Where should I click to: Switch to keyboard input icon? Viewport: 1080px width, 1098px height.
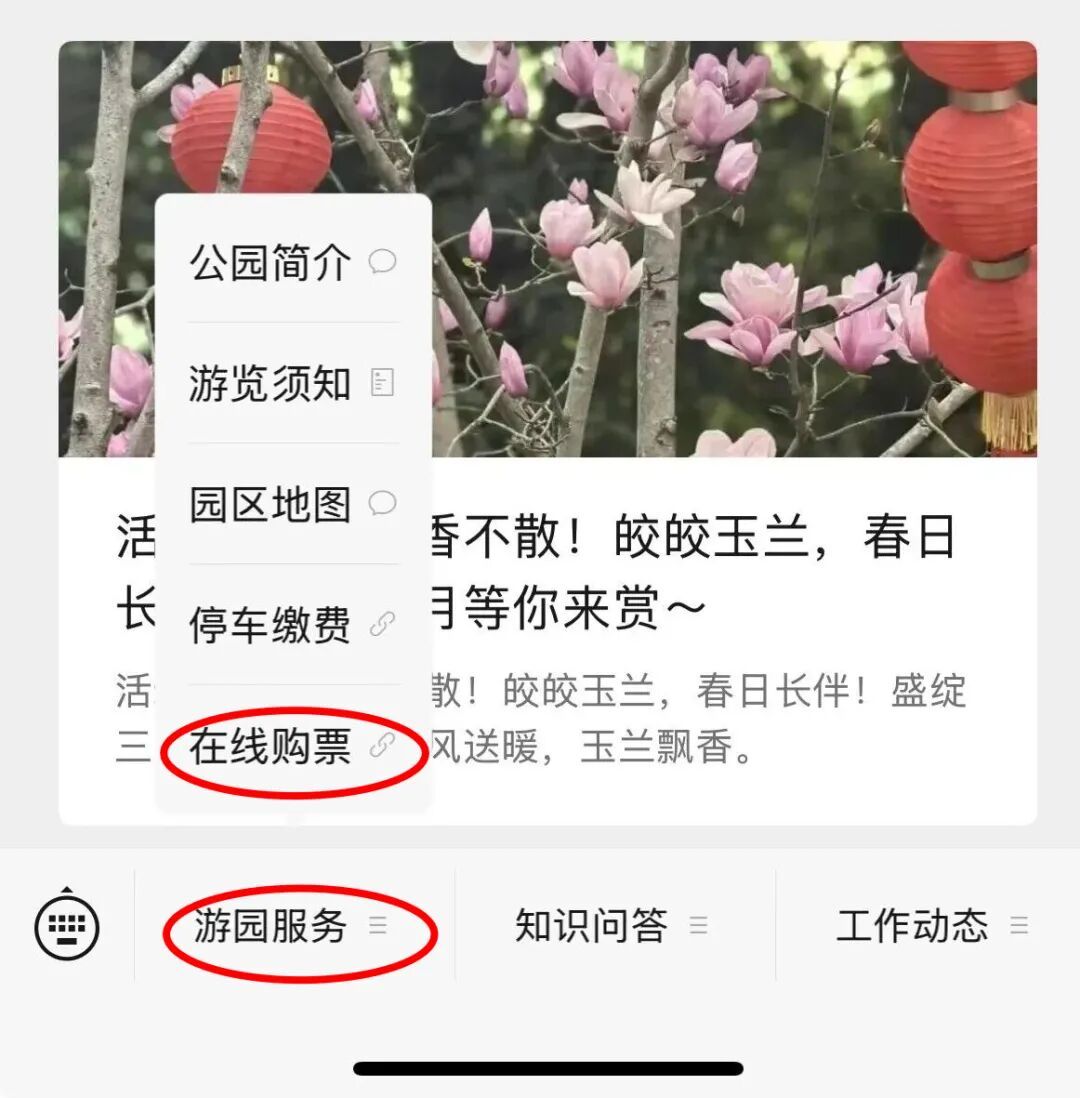point(67,926)
